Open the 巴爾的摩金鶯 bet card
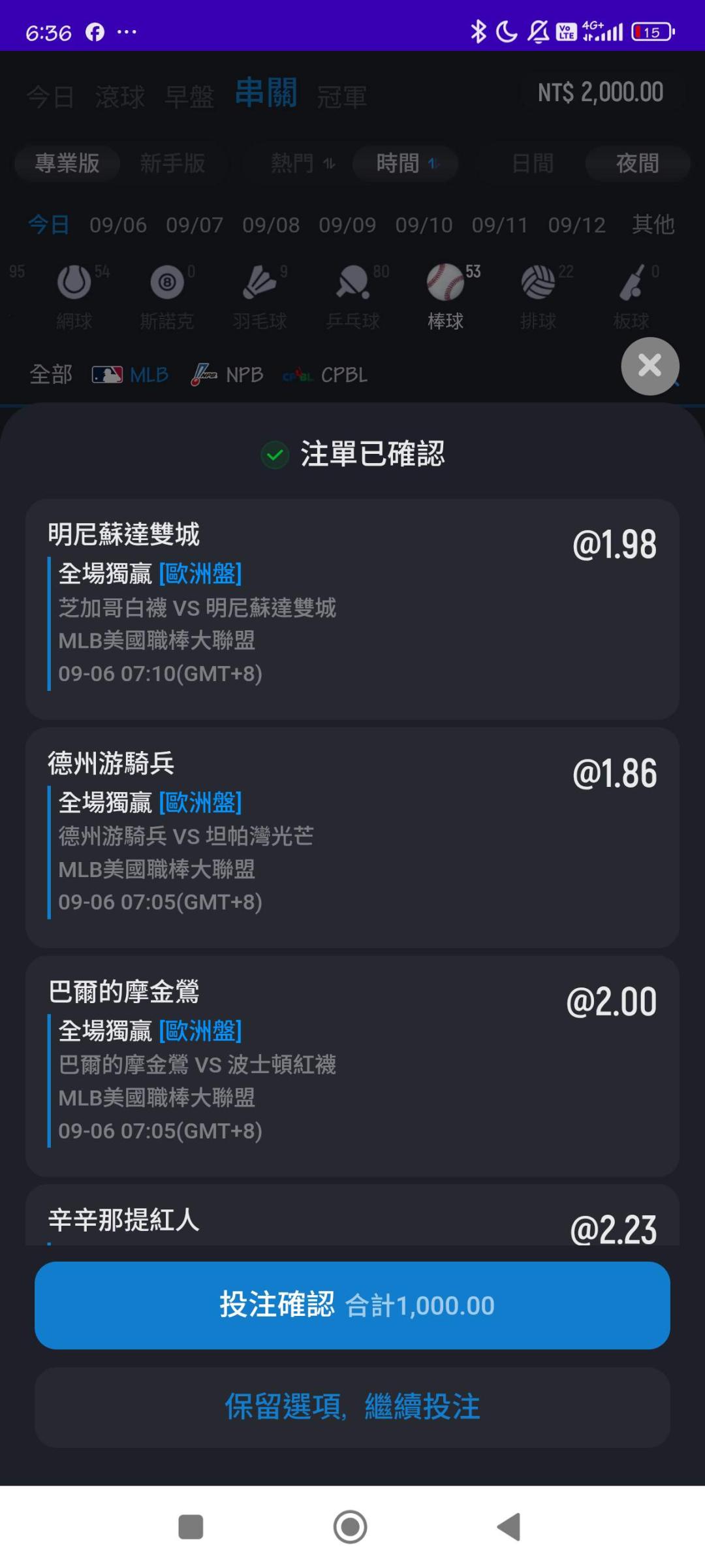Viewport: 705px width, 1568px height. point(352,1066)
